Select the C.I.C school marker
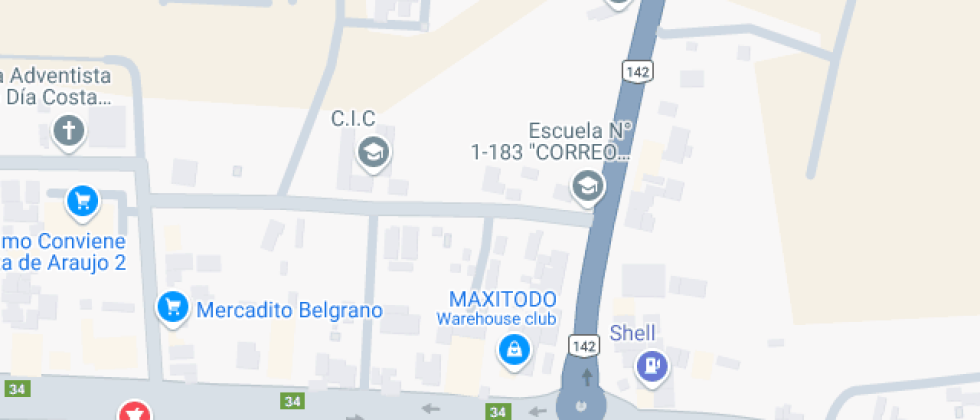 coord(374,153)
